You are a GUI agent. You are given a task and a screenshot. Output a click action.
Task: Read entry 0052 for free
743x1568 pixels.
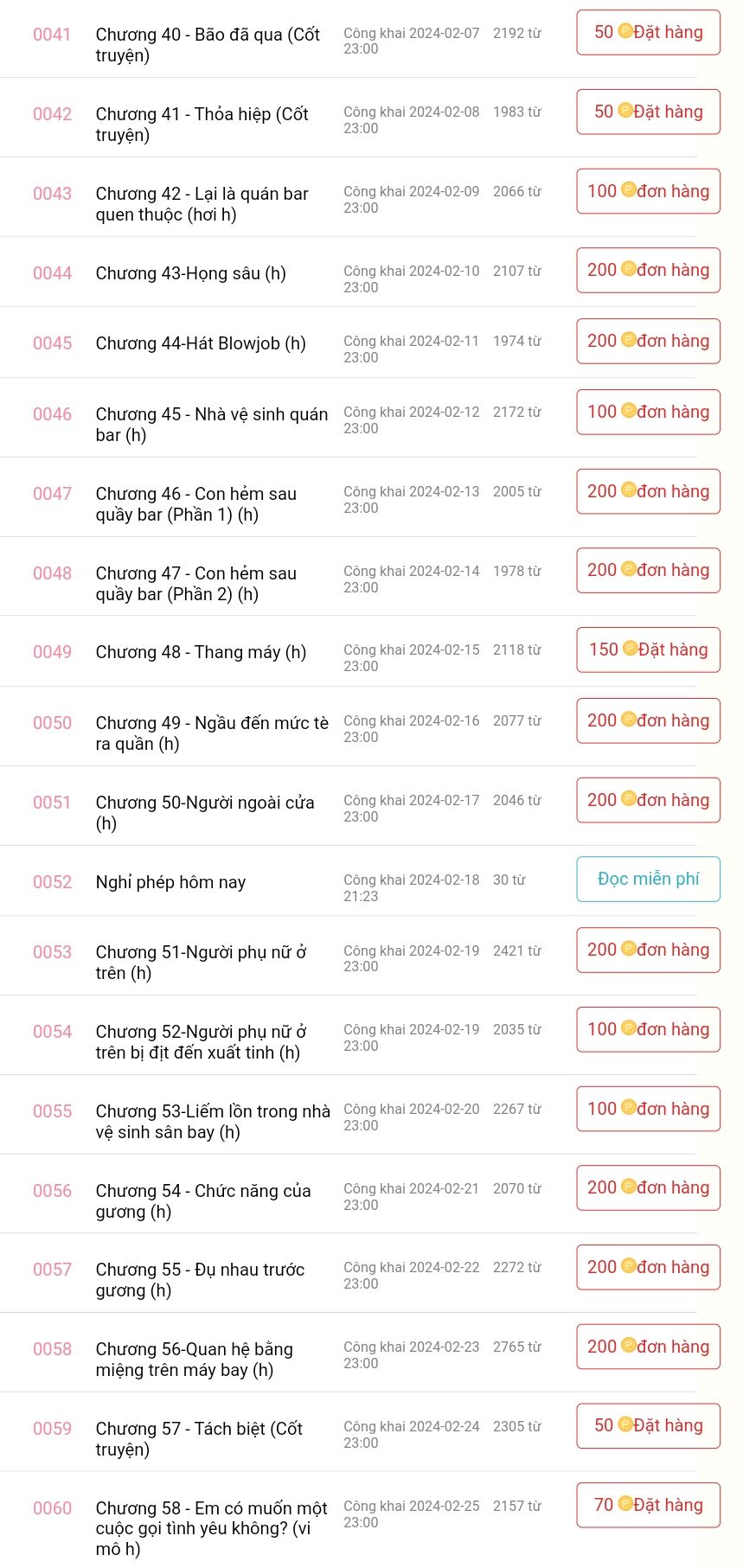pyautogui.click(x=648, y=880)
